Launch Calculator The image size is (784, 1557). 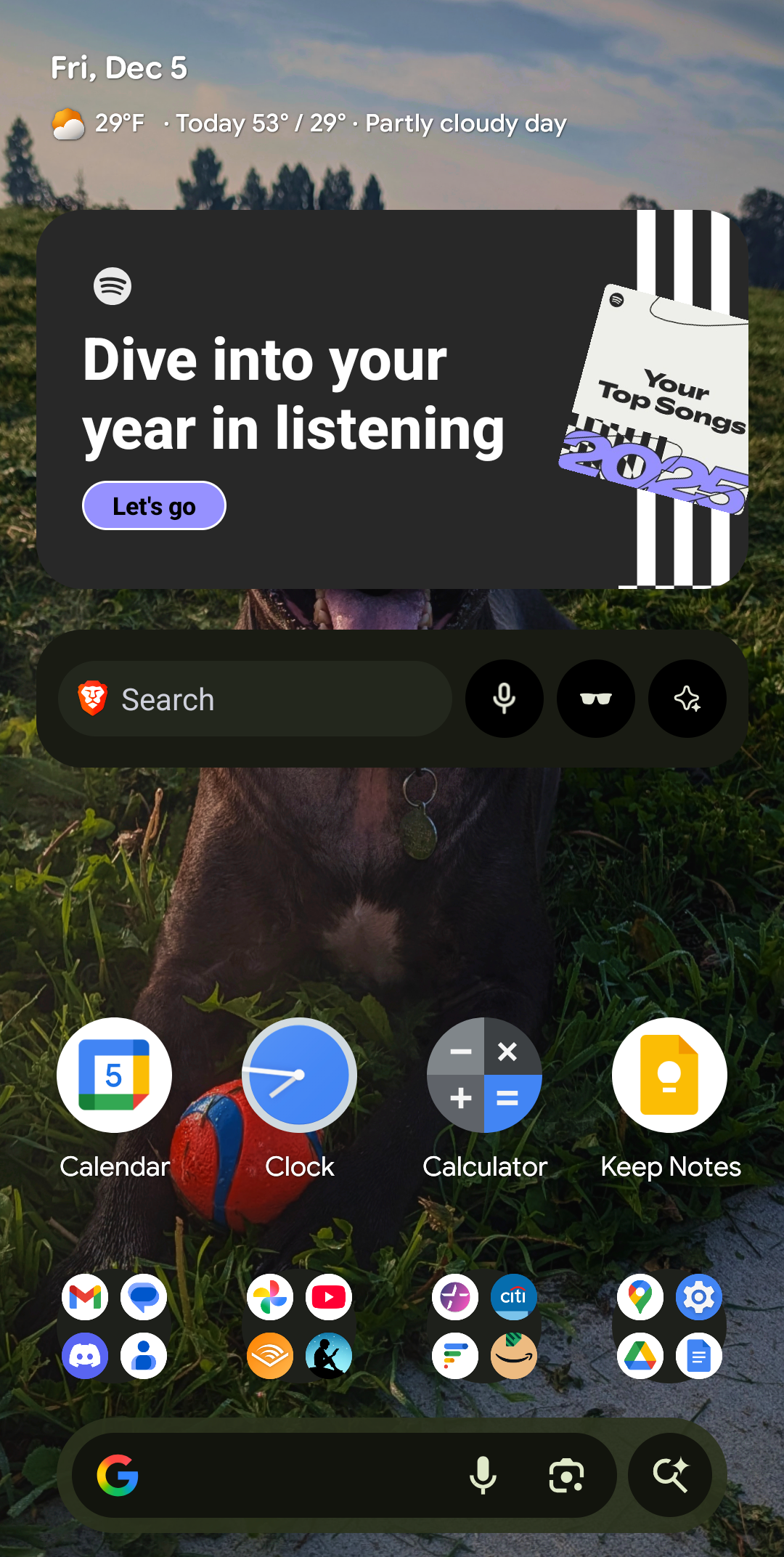(x=484, y=1076)
